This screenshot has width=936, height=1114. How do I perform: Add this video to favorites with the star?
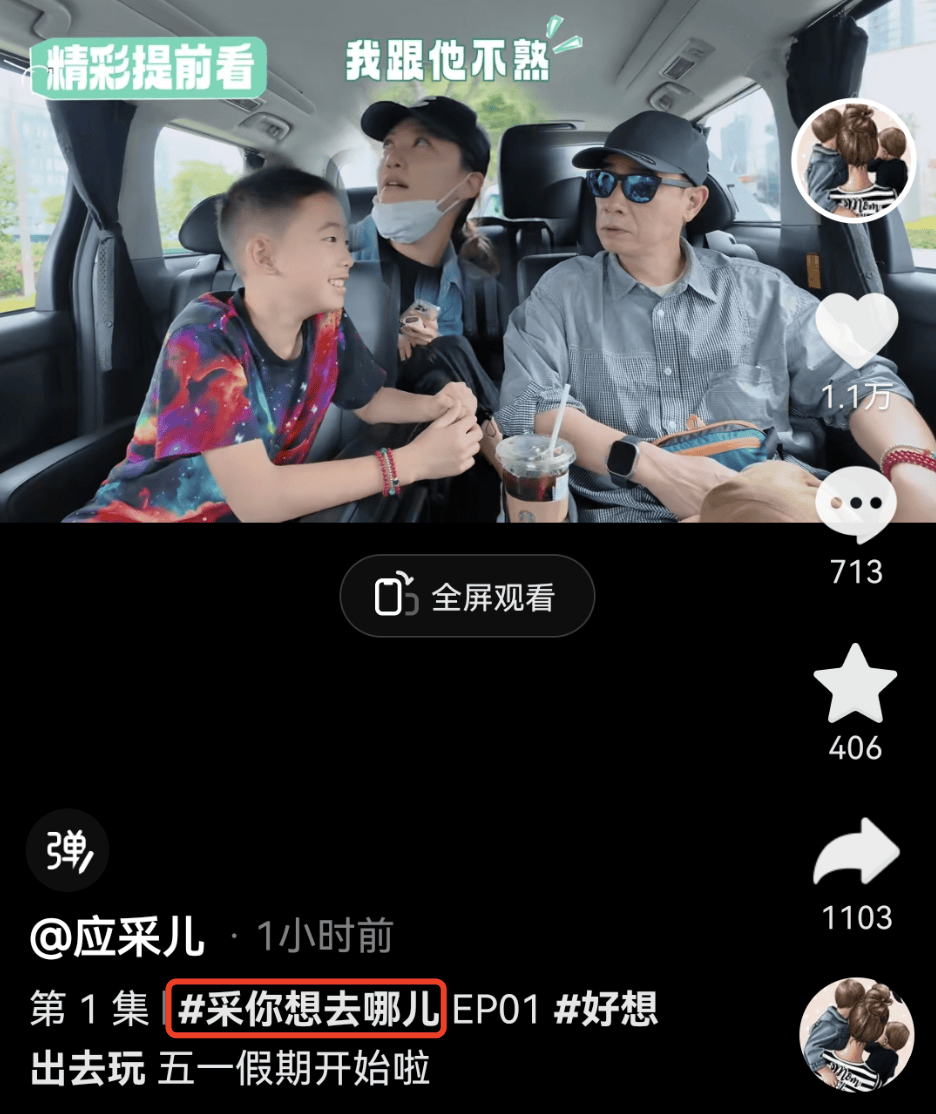point(856,684)
